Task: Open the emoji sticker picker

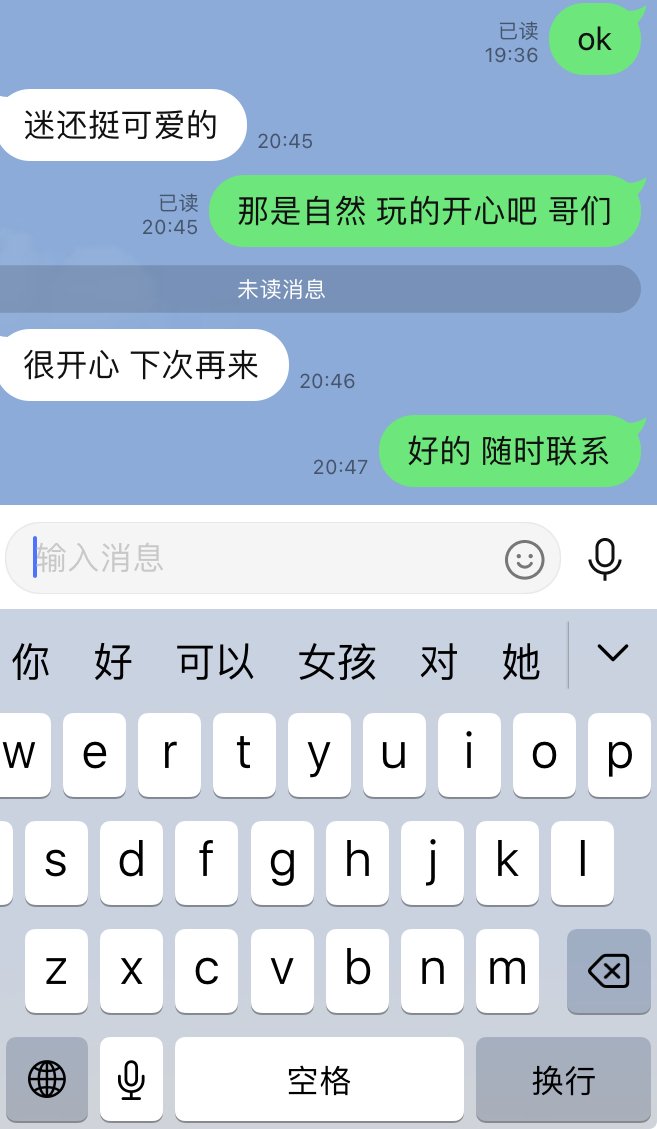Action: [x=524, y=559]
